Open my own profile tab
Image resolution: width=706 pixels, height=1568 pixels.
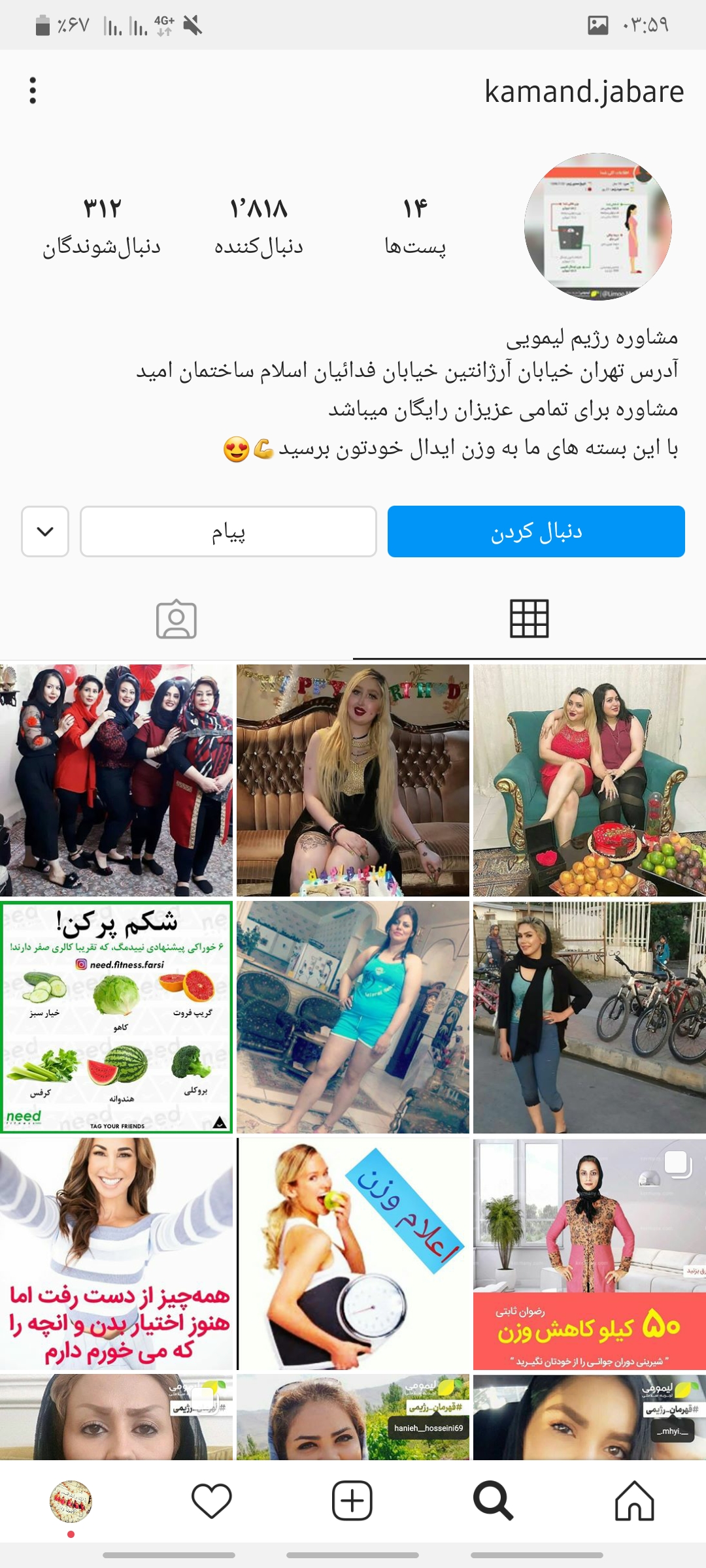point(71,1501)
